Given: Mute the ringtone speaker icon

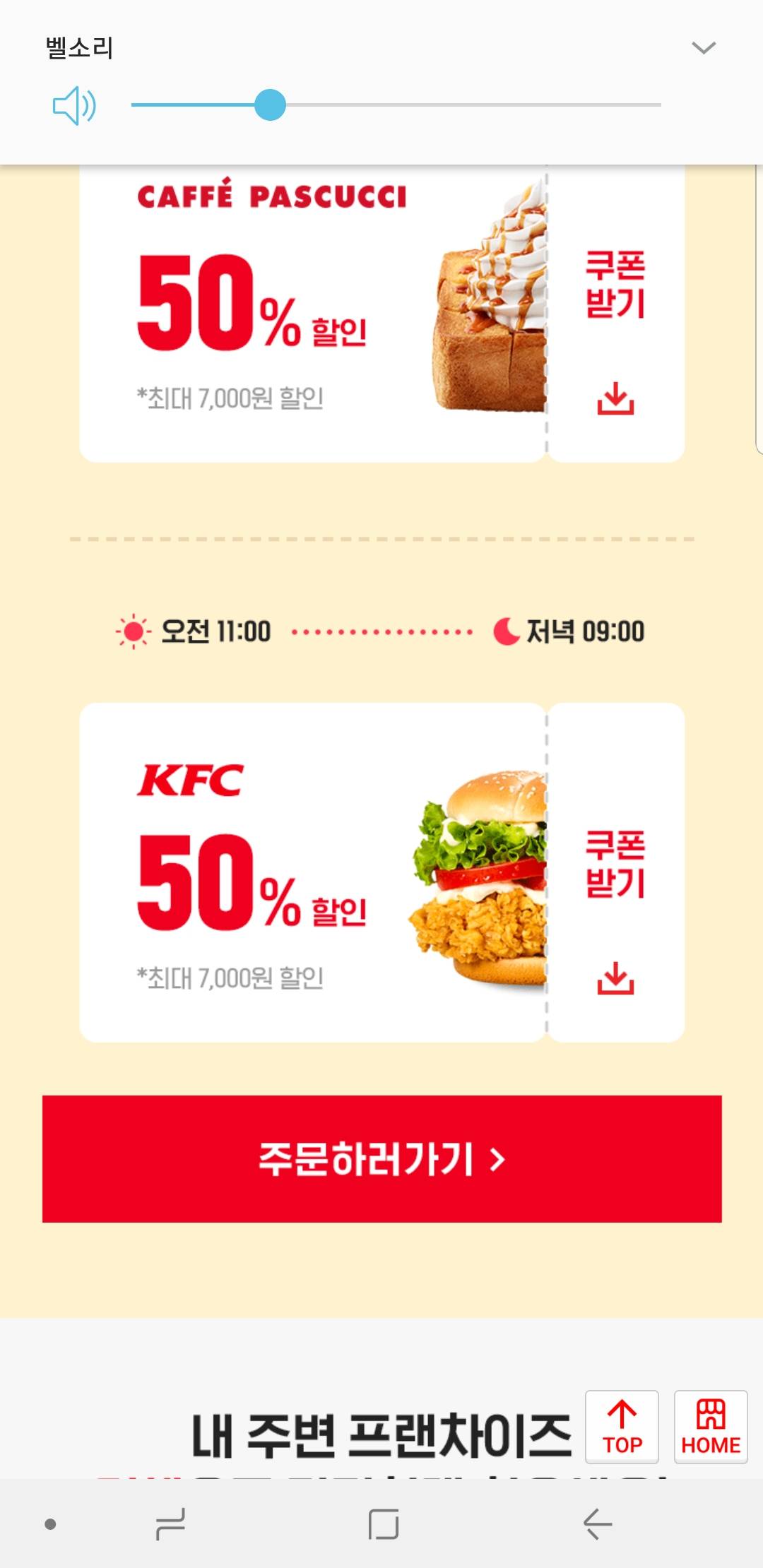Looking at the screenshot, I should (74, 106).
